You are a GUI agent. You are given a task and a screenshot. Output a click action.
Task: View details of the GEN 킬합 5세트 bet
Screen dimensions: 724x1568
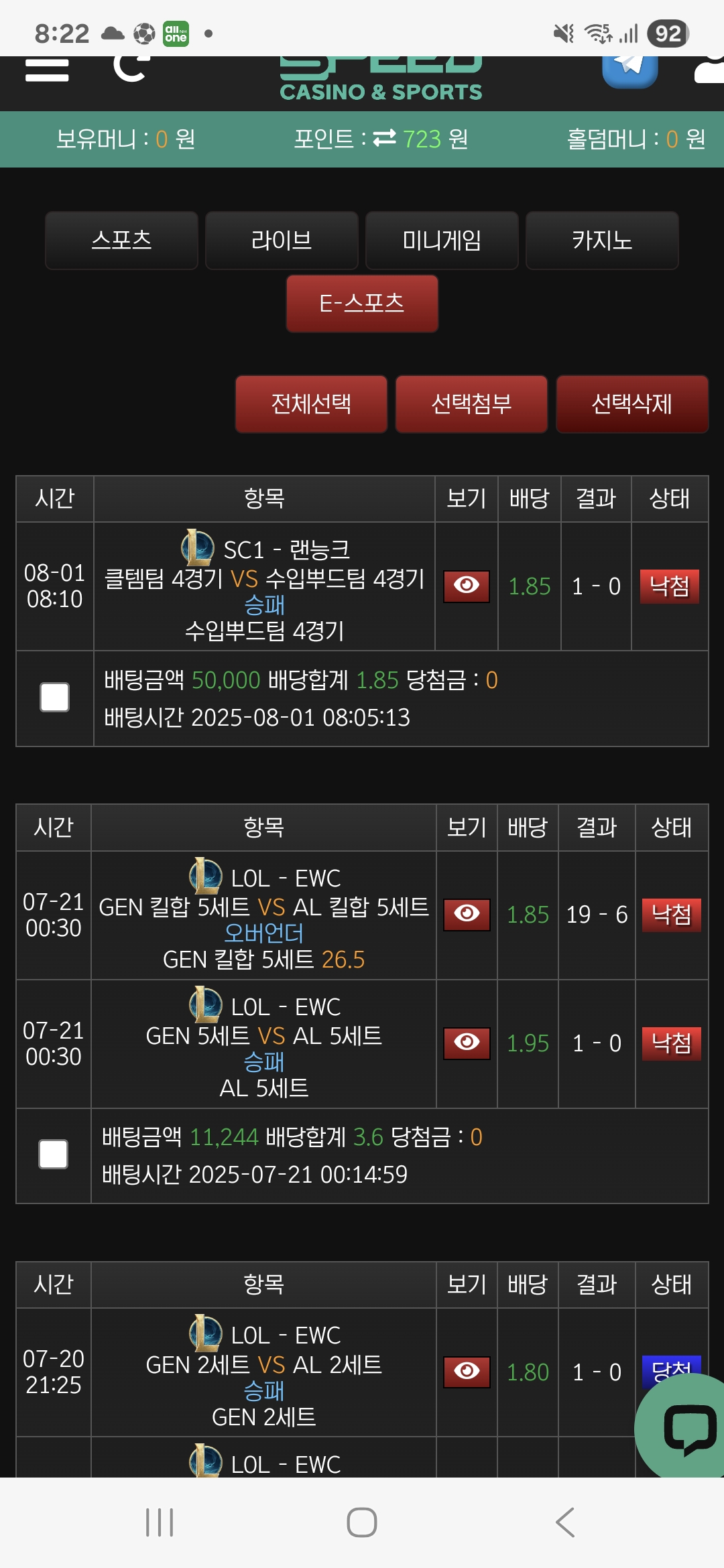(467, 915)
